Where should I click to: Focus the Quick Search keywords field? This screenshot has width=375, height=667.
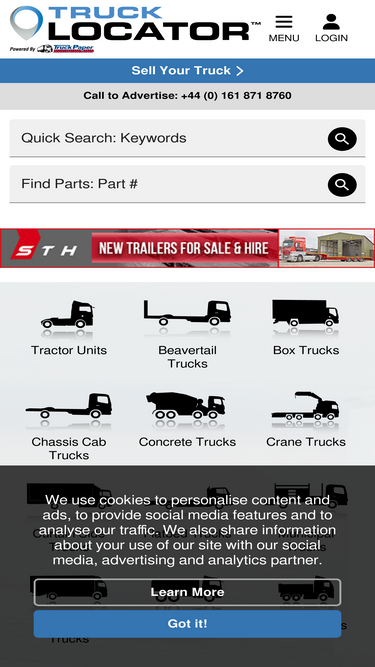pyautogui.click(x=168, y=138)
